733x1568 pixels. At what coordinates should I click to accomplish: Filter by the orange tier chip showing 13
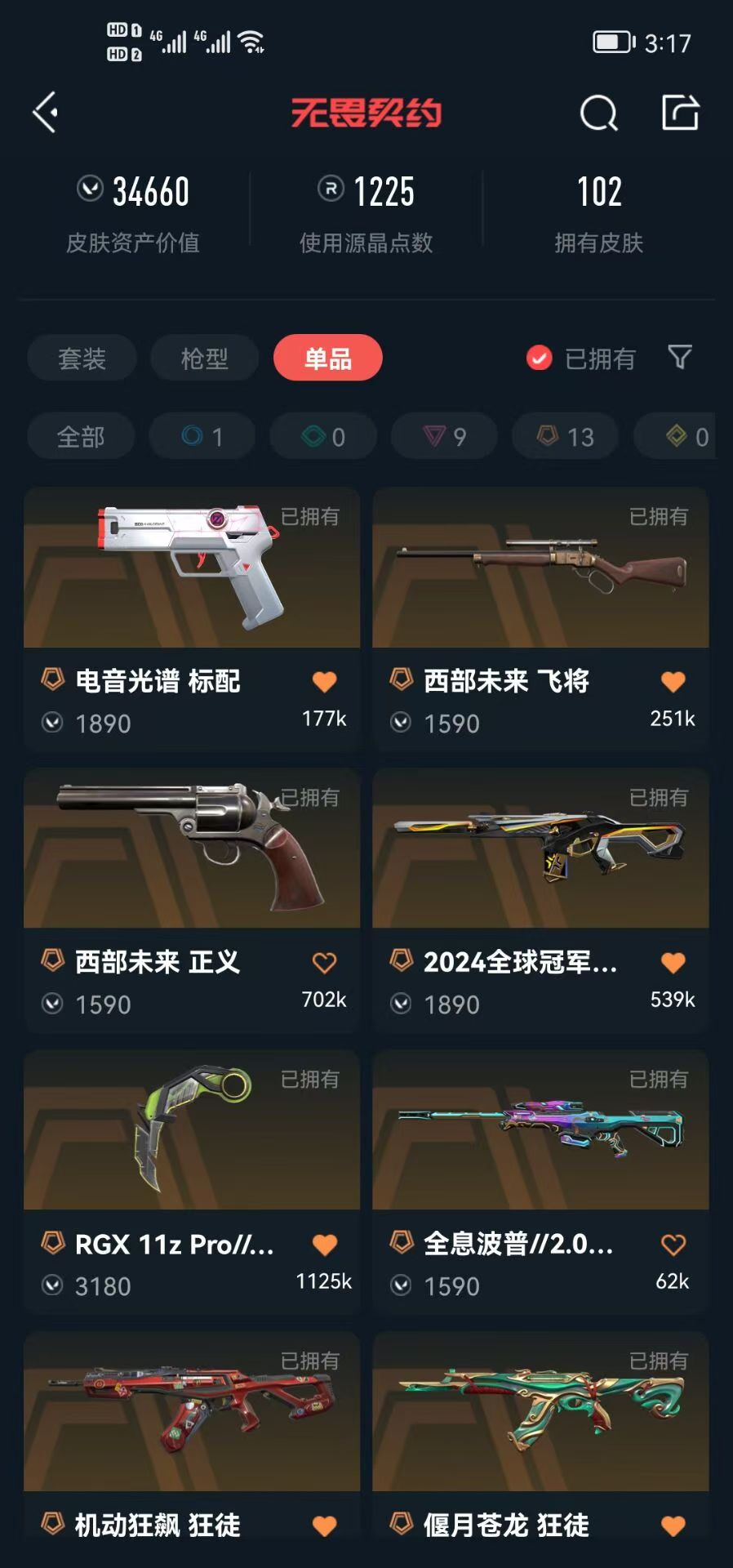click(x=566, y=437)
